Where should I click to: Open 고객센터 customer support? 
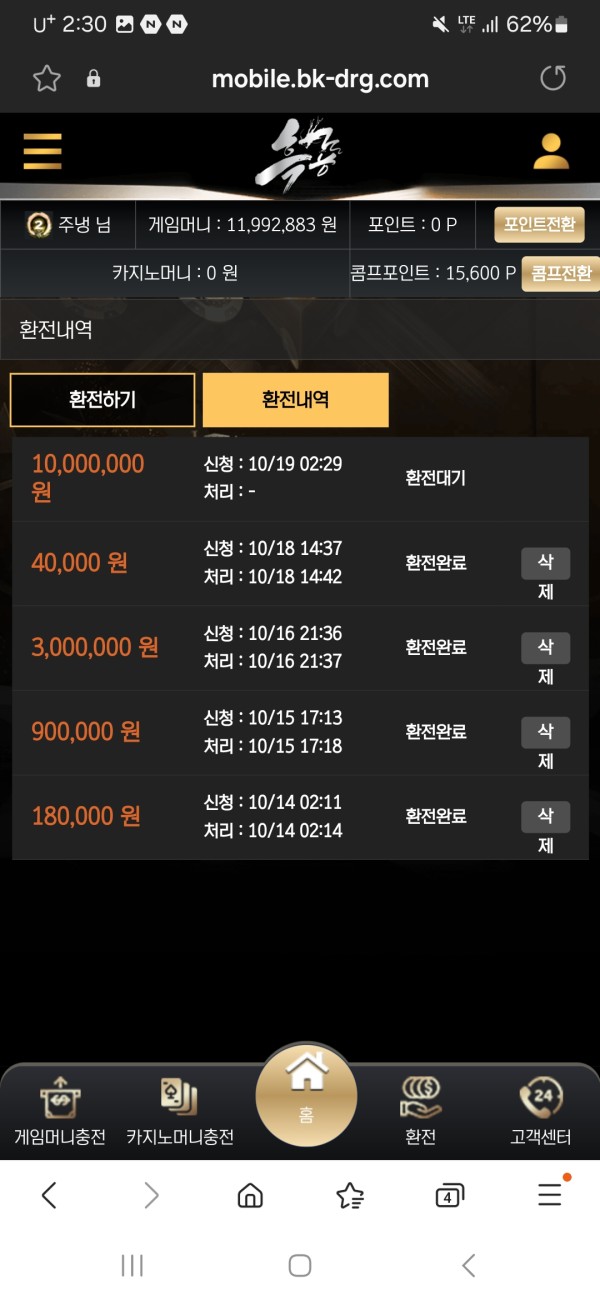point(540,1110)
